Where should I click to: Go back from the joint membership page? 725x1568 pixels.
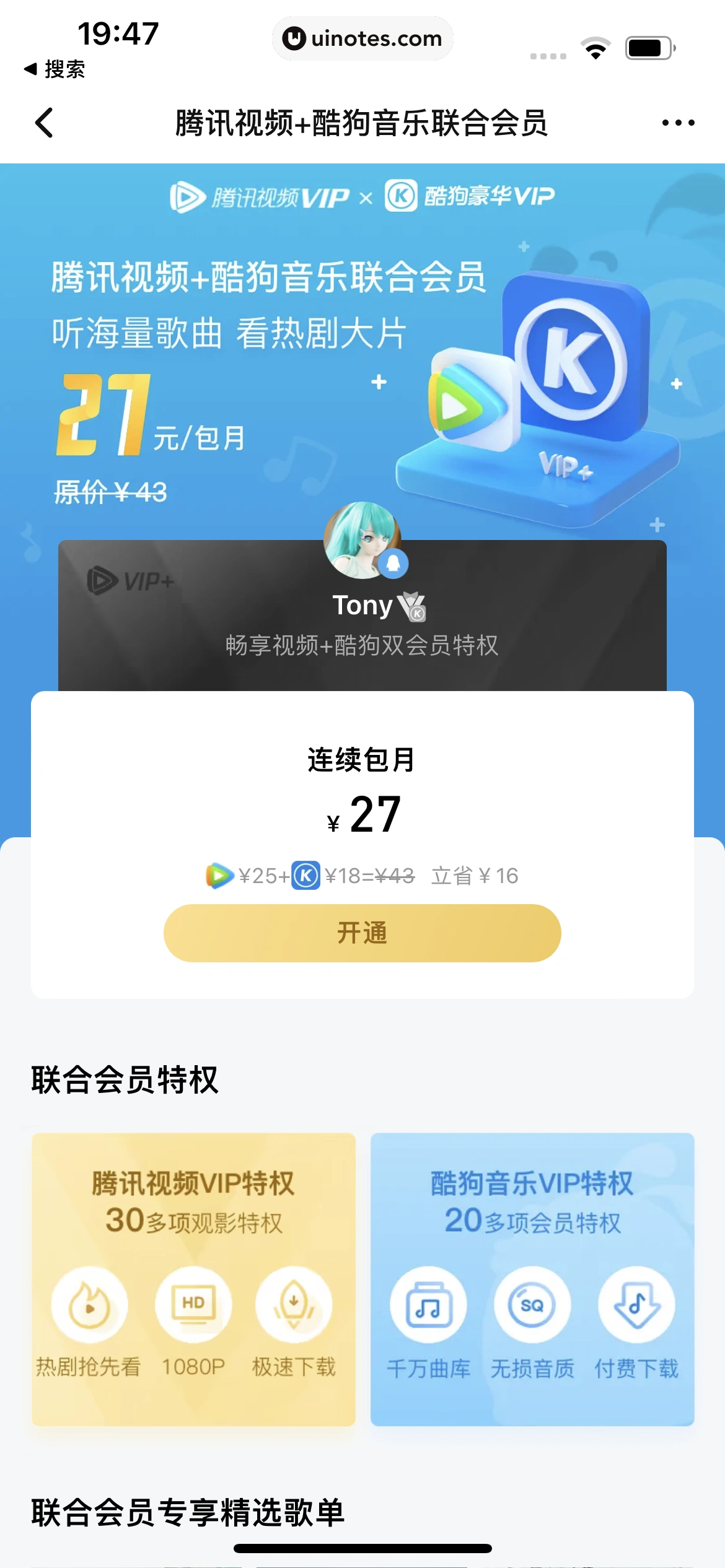click(x=45, y=123)
